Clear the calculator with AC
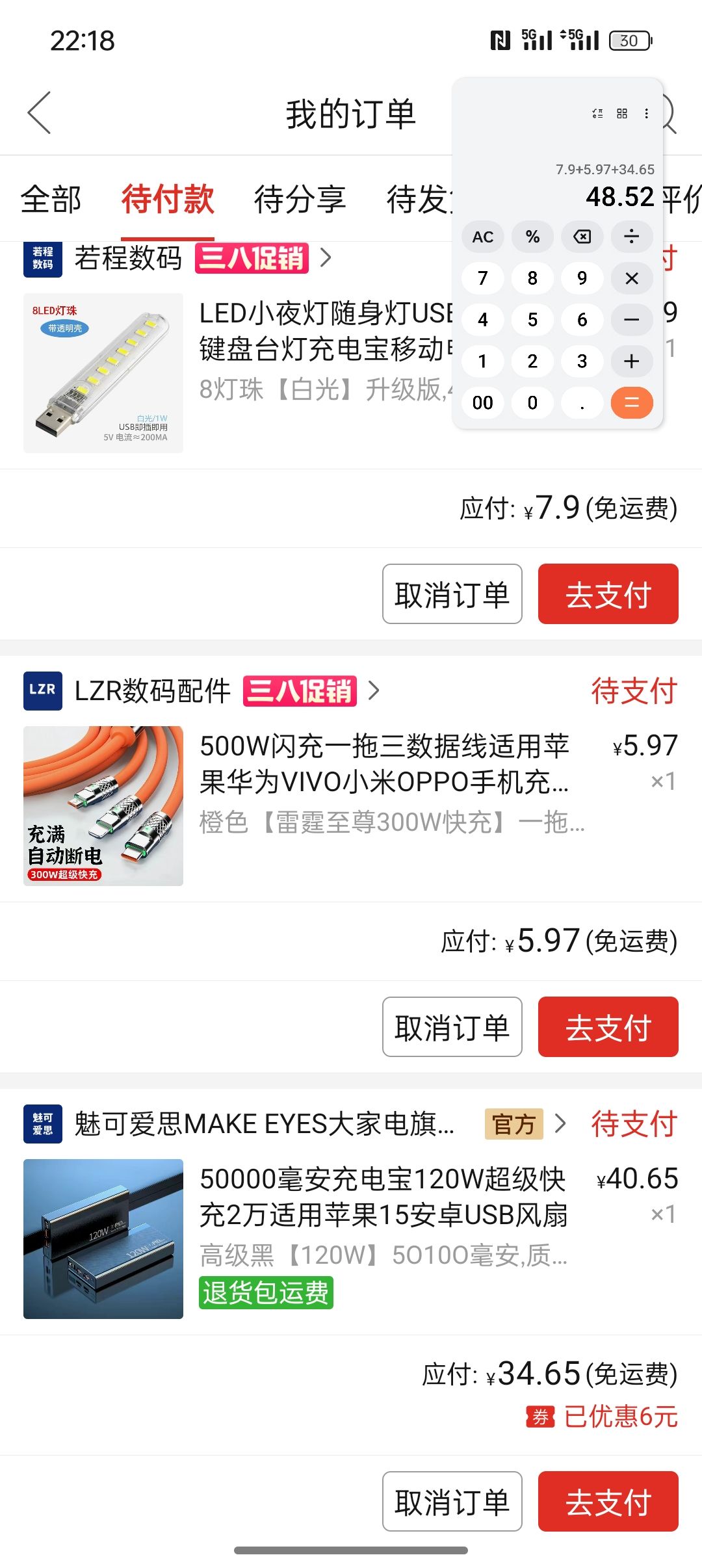This screenshot has width=702, height=1568. pyautogui.click(x=483, y=237)
